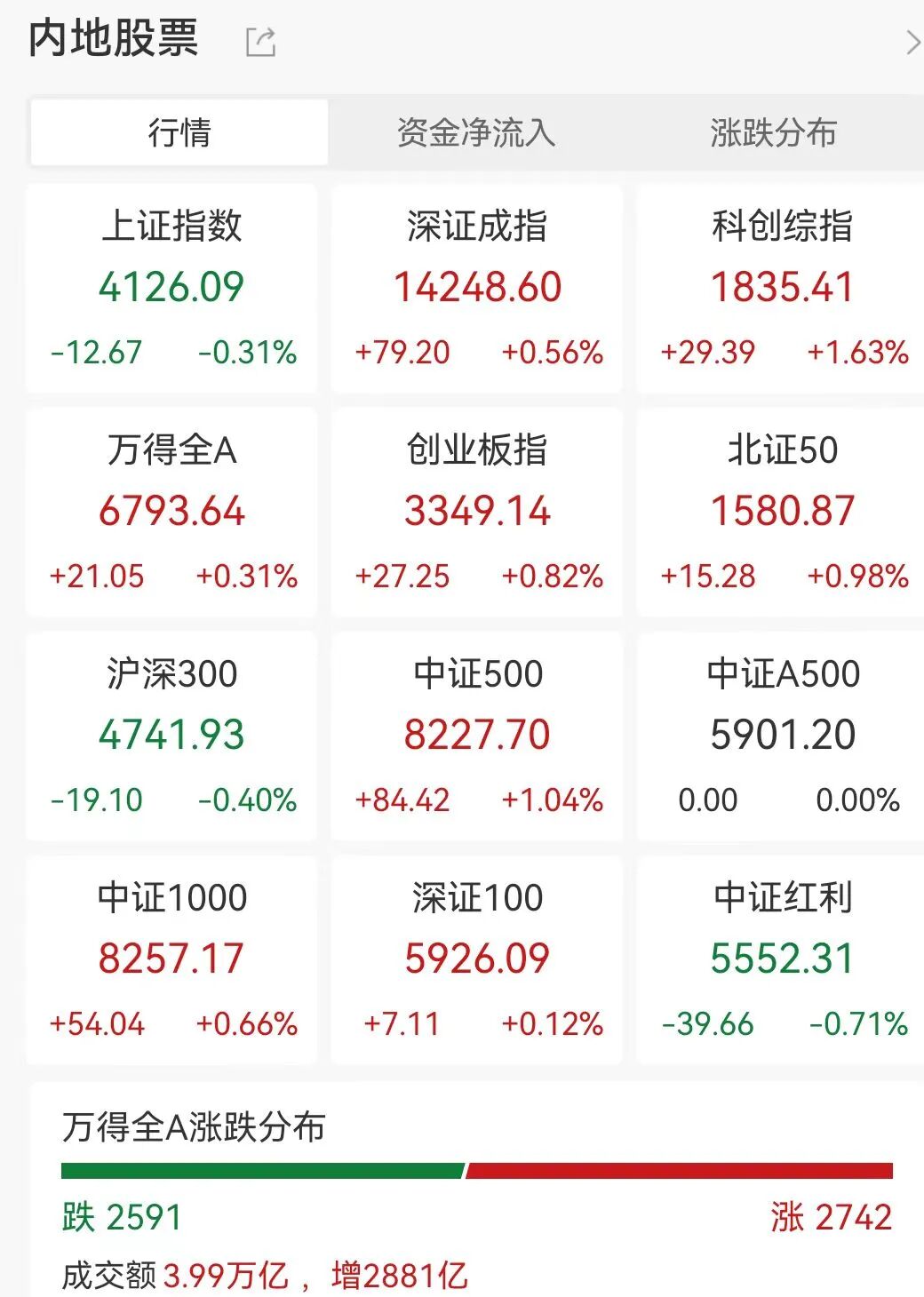
Task: Select the 北证50 index card
Action: (x=782, y=511)
